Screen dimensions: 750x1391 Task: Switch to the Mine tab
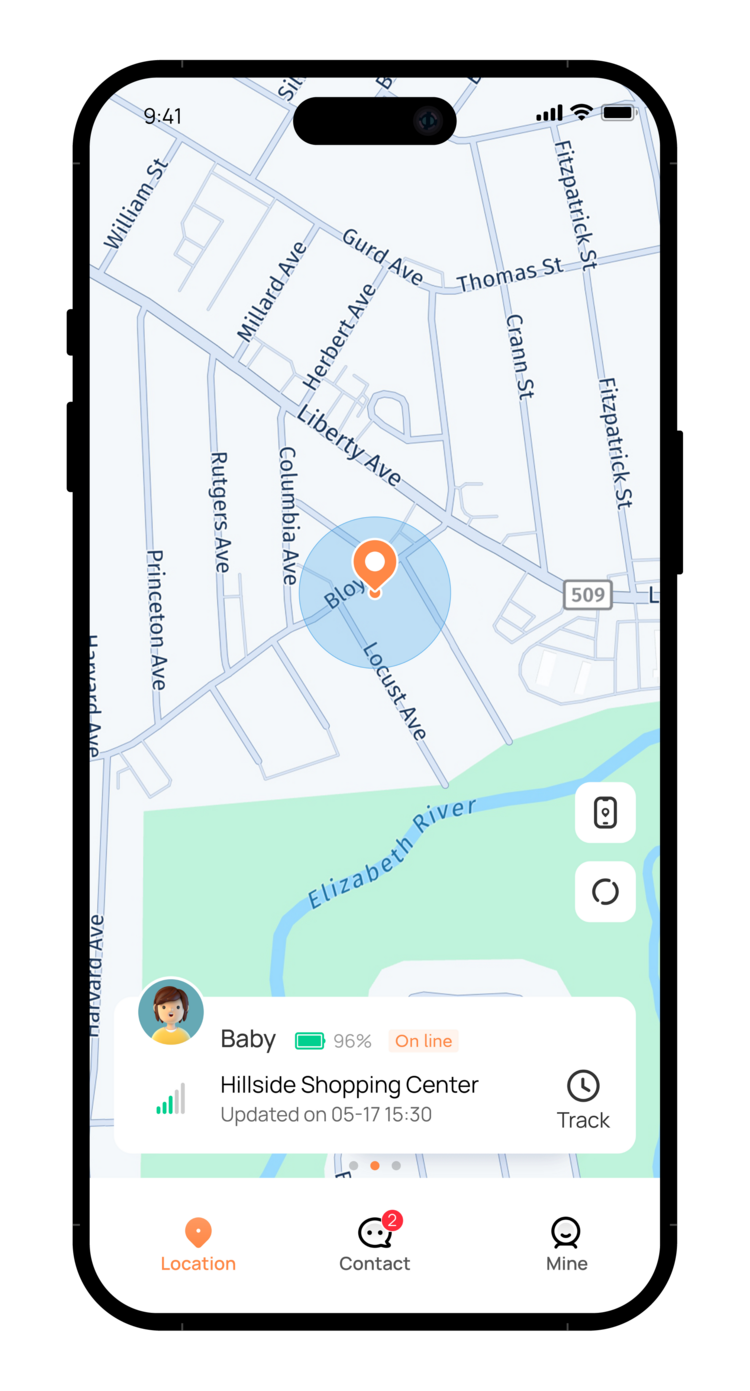pos(566,1245)
